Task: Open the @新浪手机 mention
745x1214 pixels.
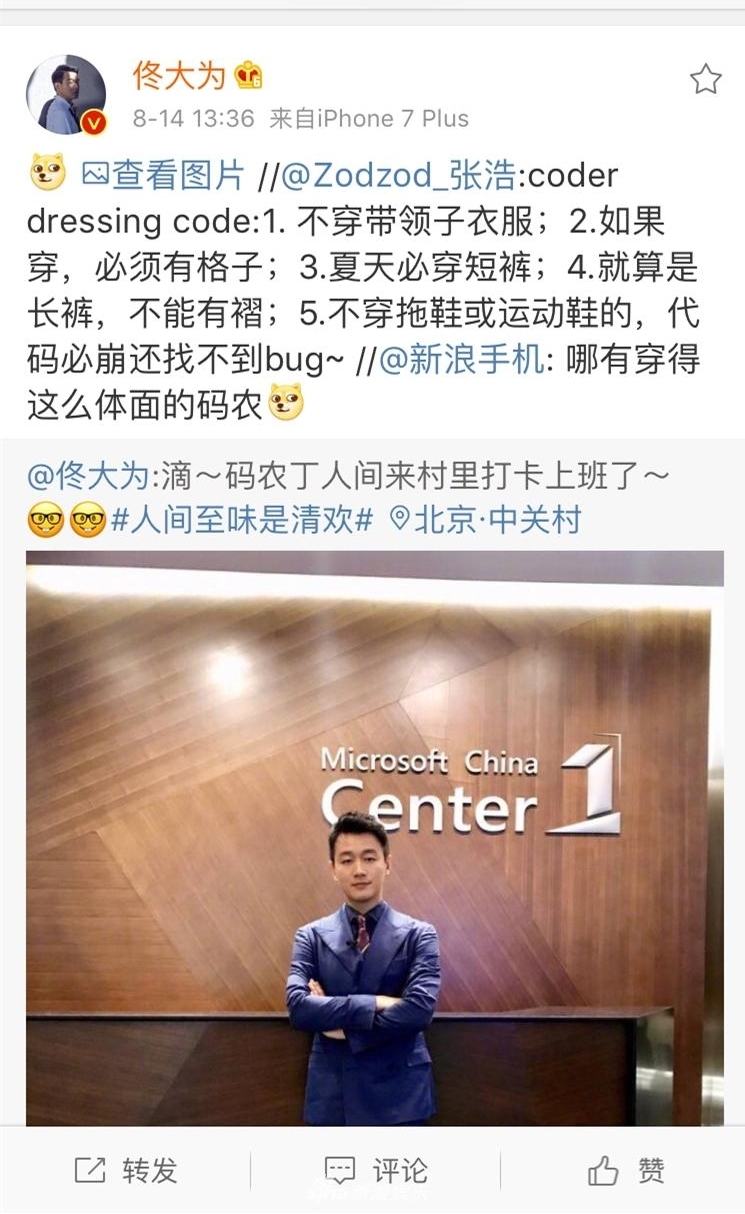Action: click(x=462, y=361)
